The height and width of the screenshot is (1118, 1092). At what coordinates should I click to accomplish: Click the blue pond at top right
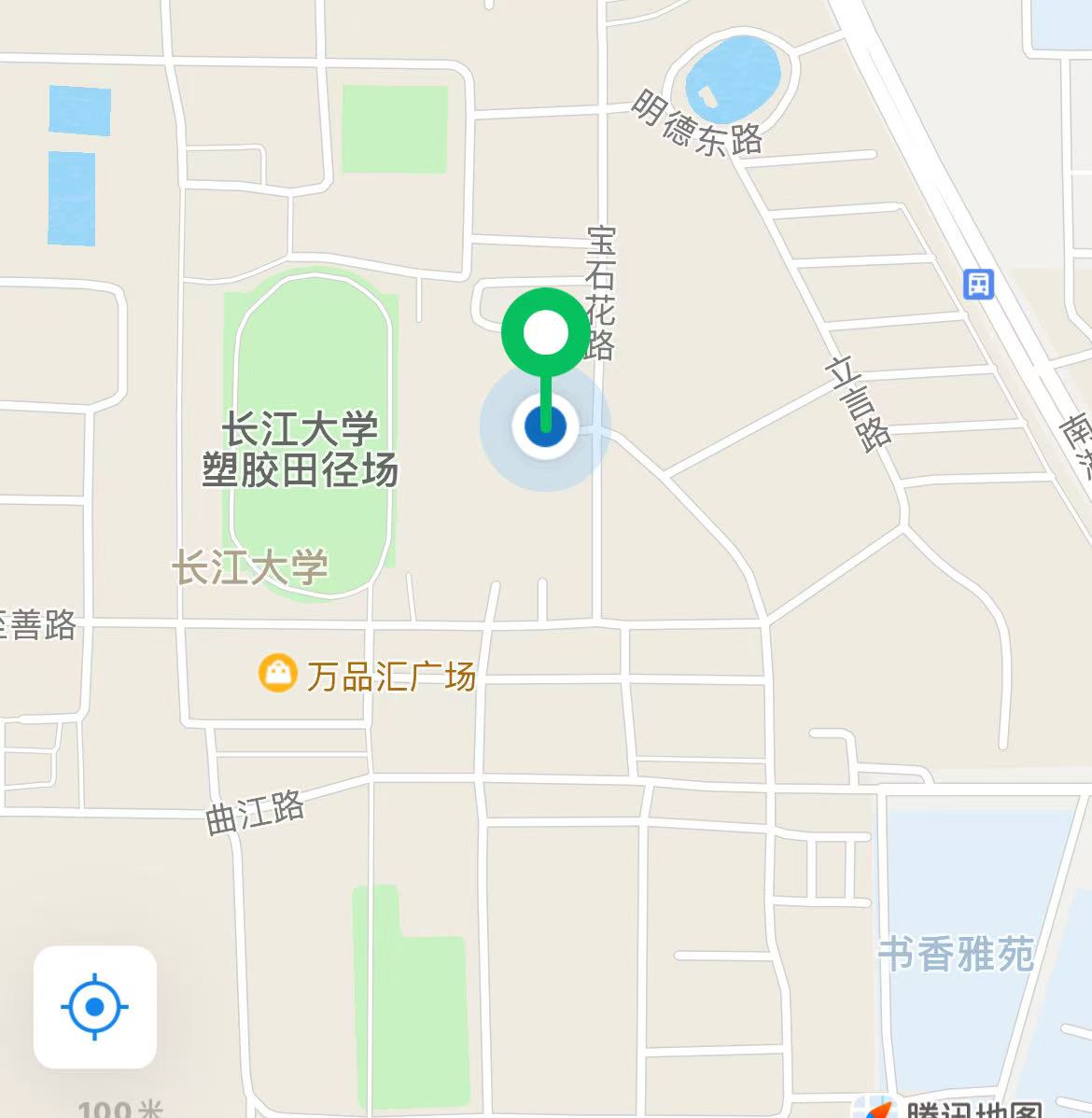[x=733, y=77]
